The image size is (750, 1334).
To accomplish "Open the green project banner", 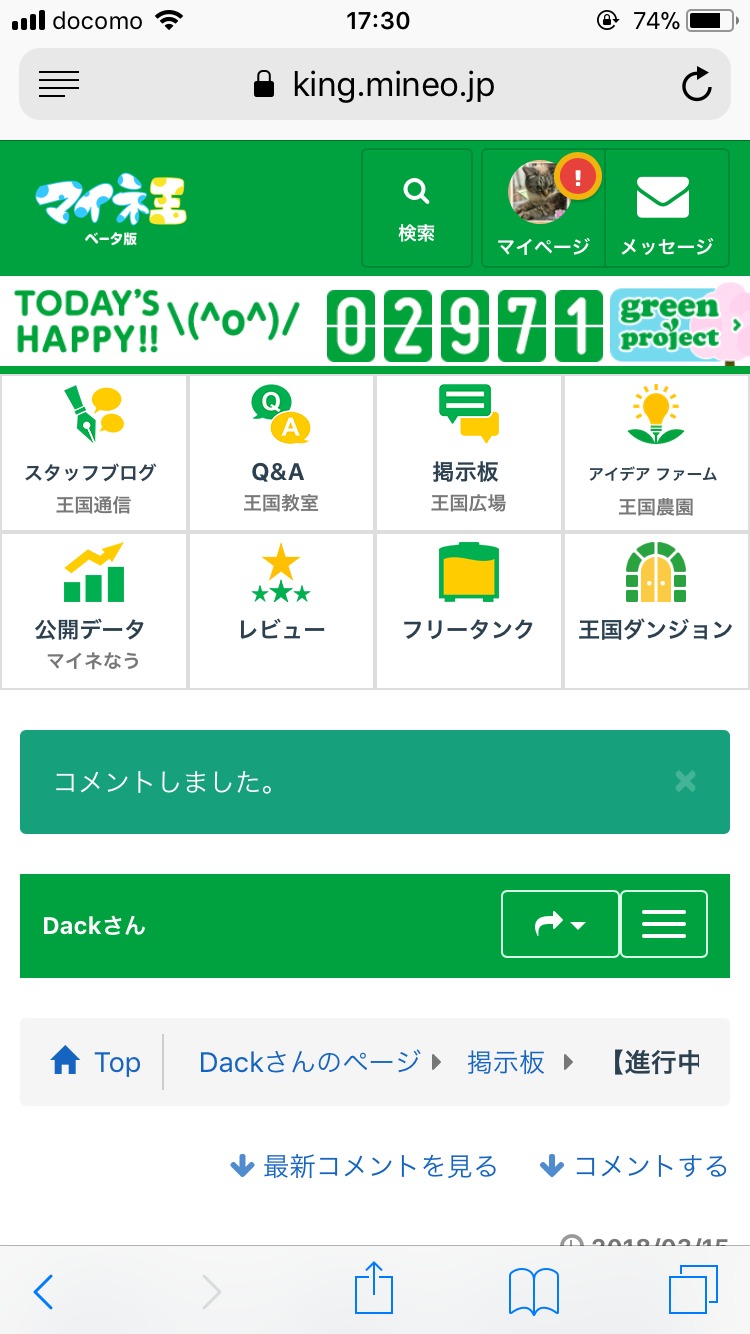I will (x=676, y=325).
